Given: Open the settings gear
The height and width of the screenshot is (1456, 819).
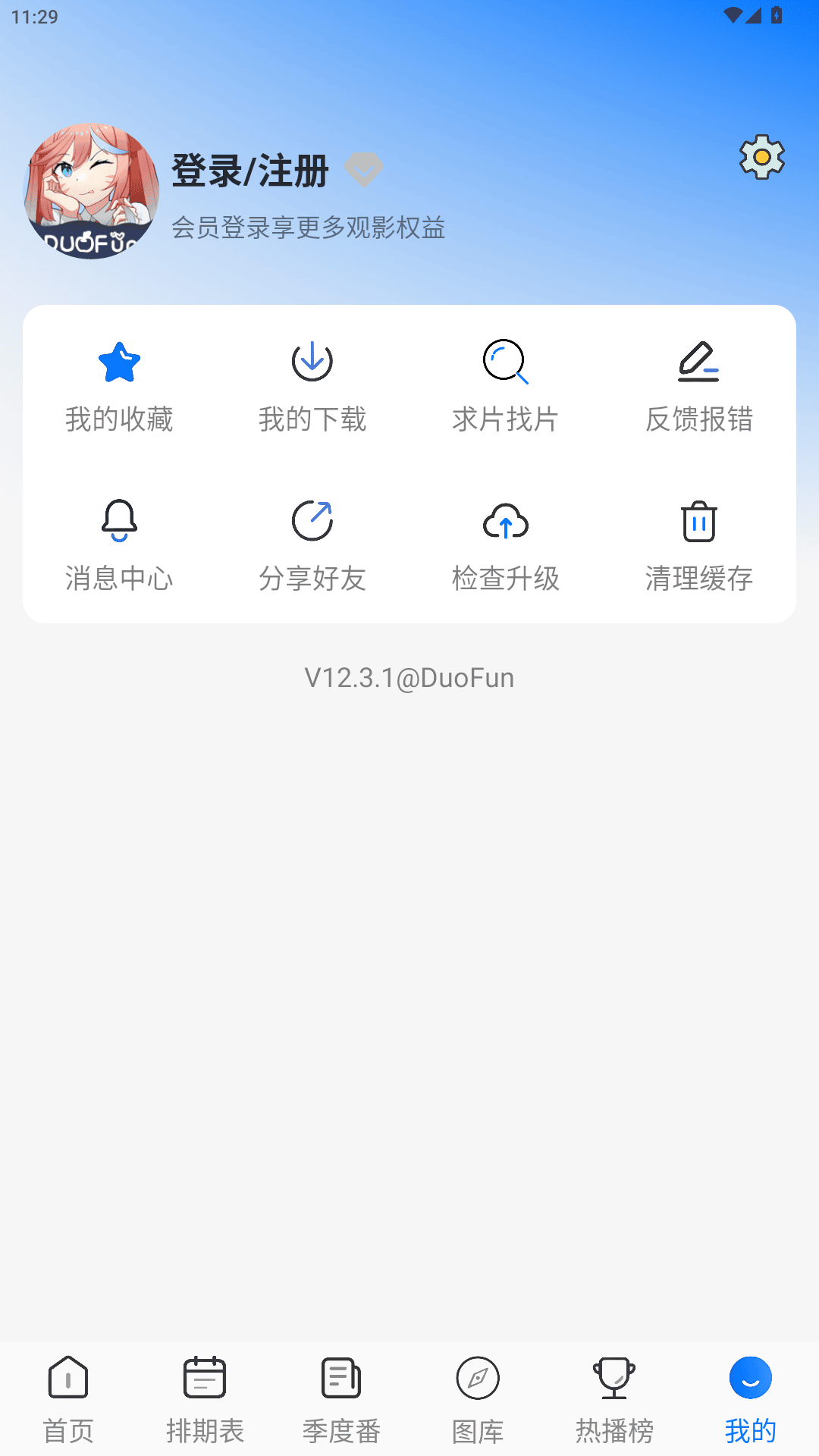Looking at the screenshot, I should pos(760,158).
